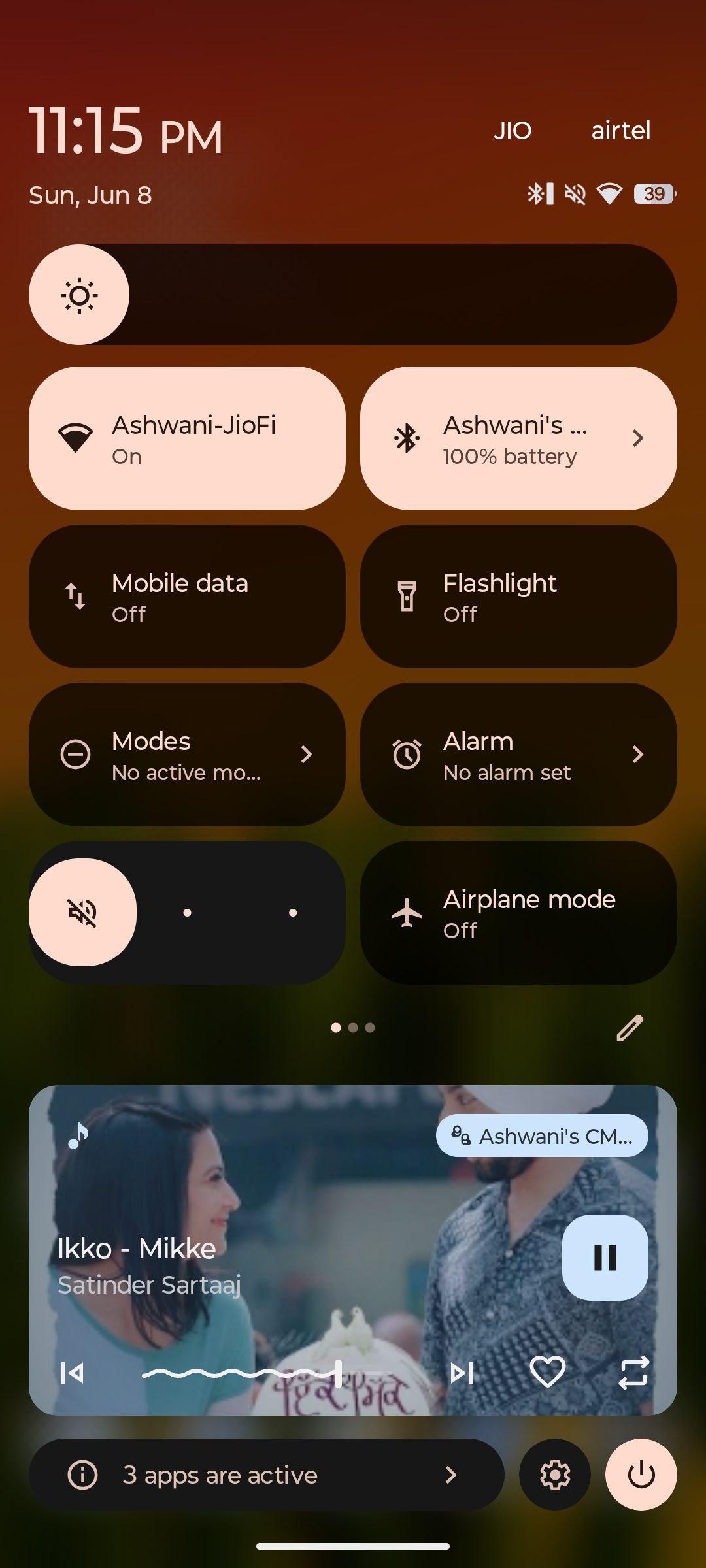Open the Alarm tile
This screenshot has height=1568, width=706.
point(518,755)
